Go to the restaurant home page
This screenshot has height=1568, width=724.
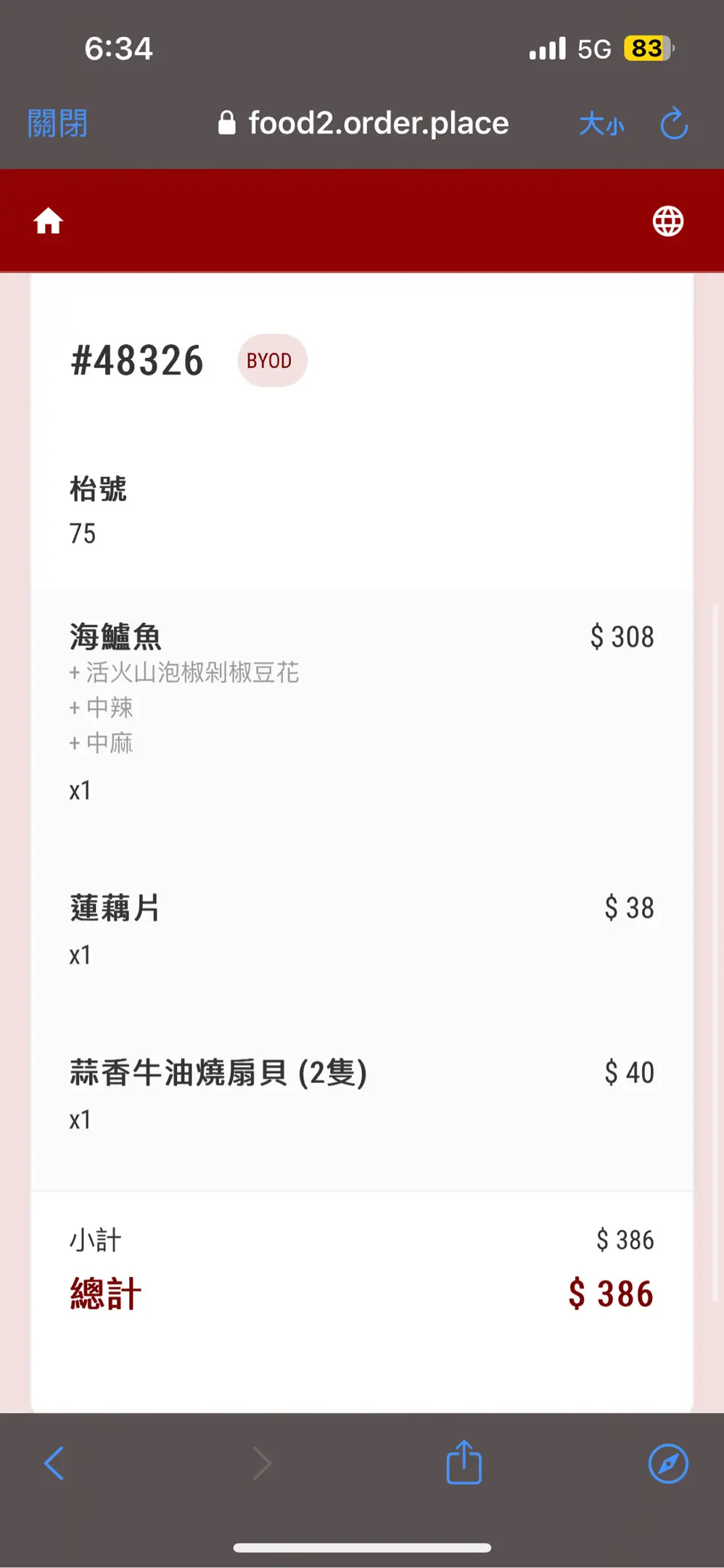pos(49,221)
